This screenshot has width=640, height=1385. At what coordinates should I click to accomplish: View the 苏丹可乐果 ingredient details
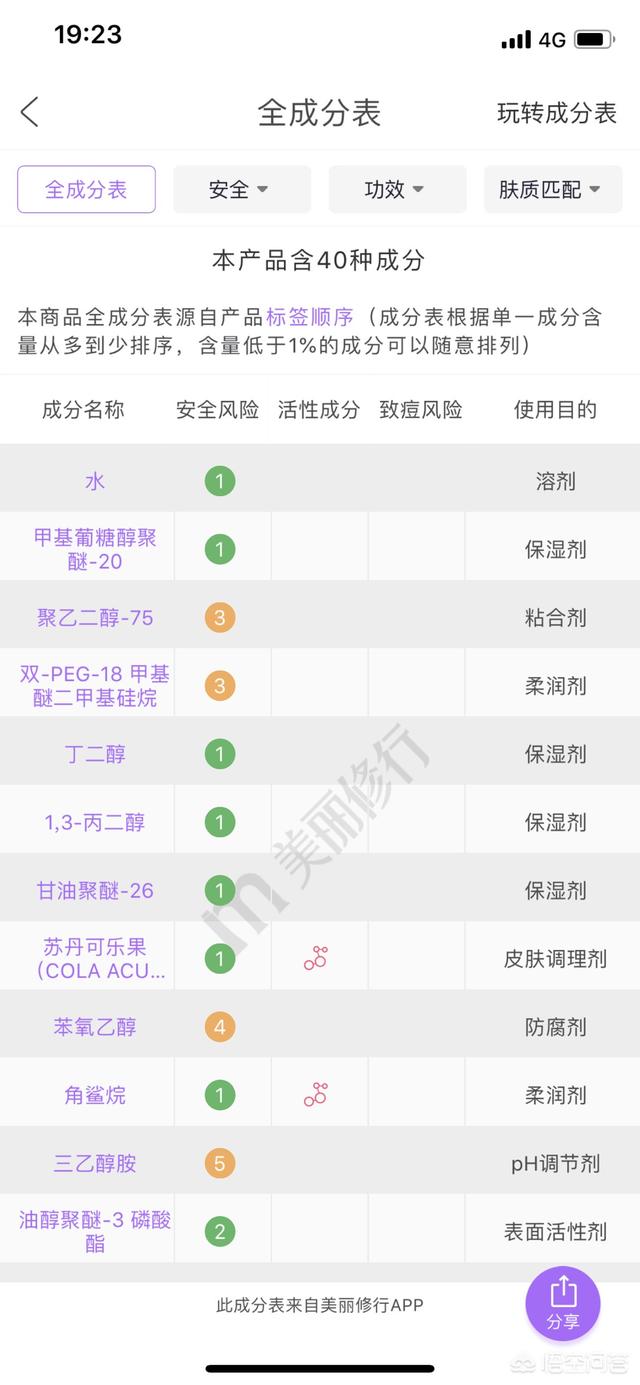[x=95, y=958]
